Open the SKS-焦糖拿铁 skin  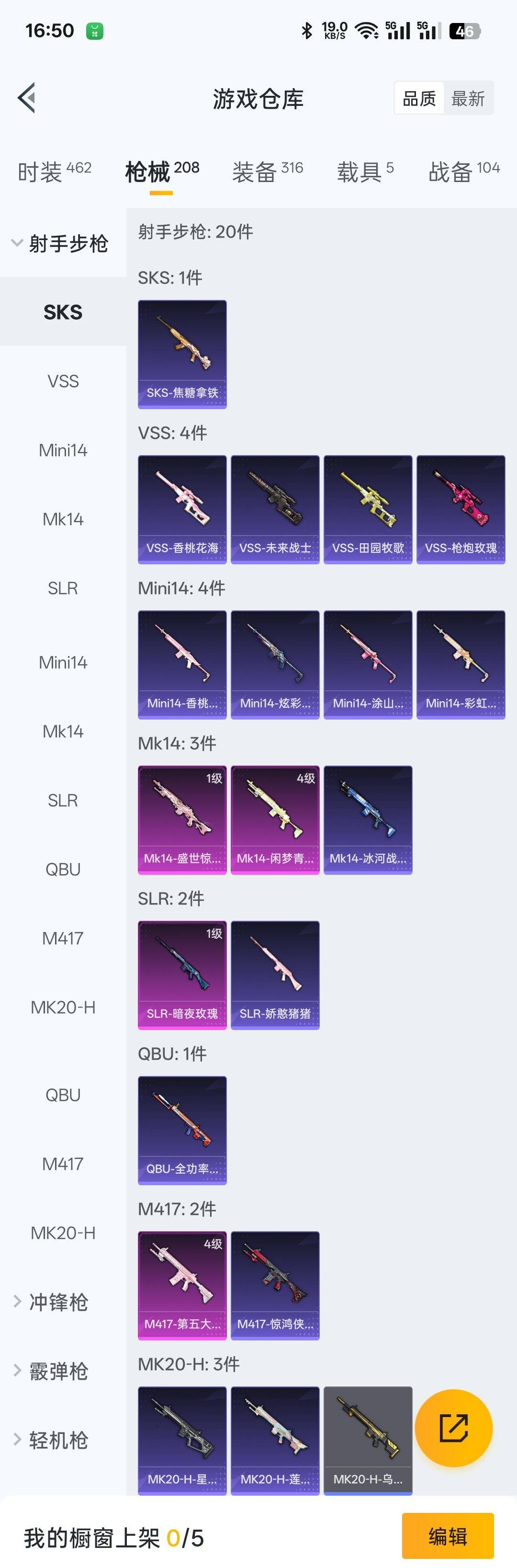coord(182,354)
